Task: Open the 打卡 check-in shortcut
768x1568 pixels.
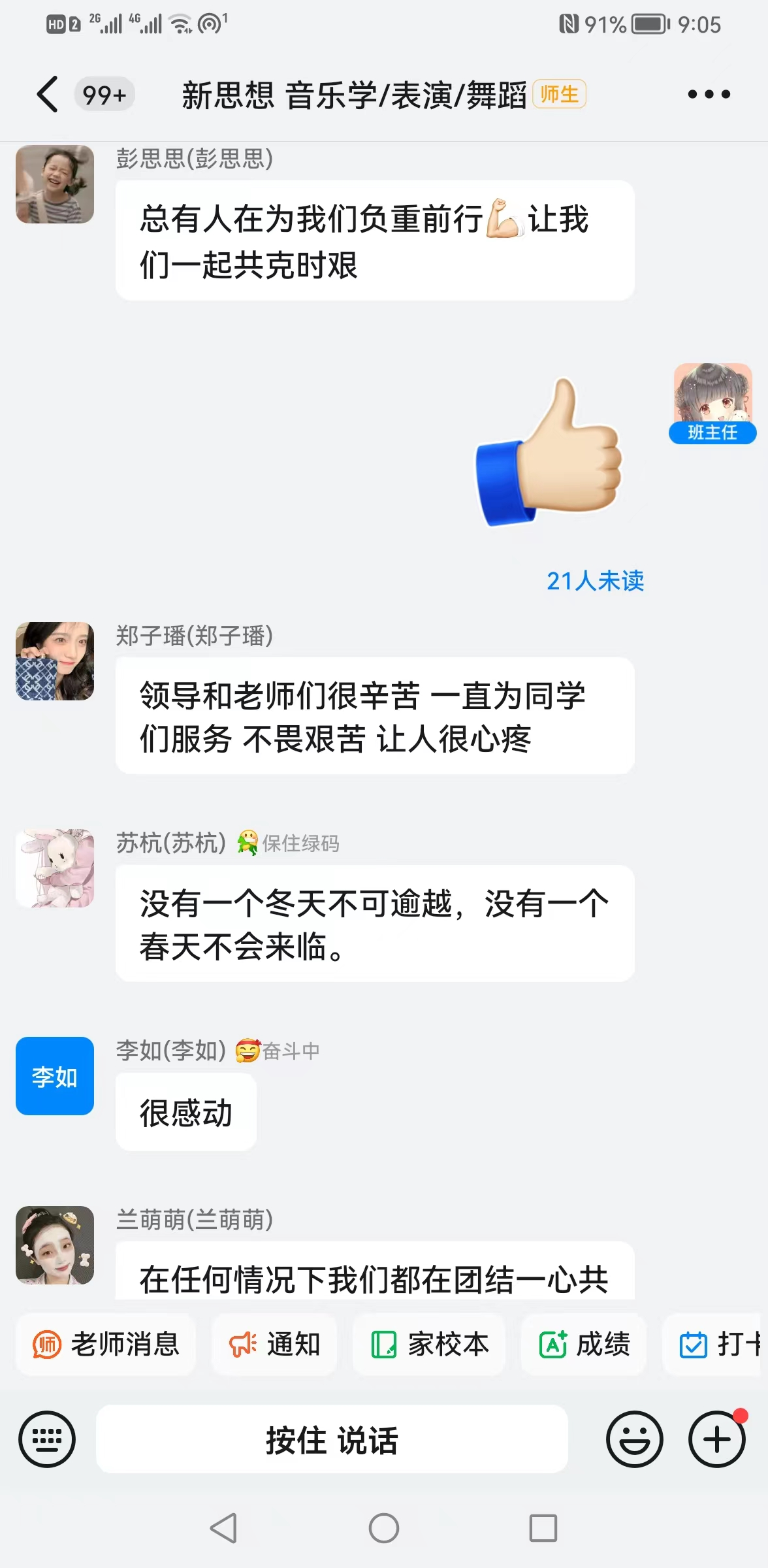Action: coord(718,1345)
